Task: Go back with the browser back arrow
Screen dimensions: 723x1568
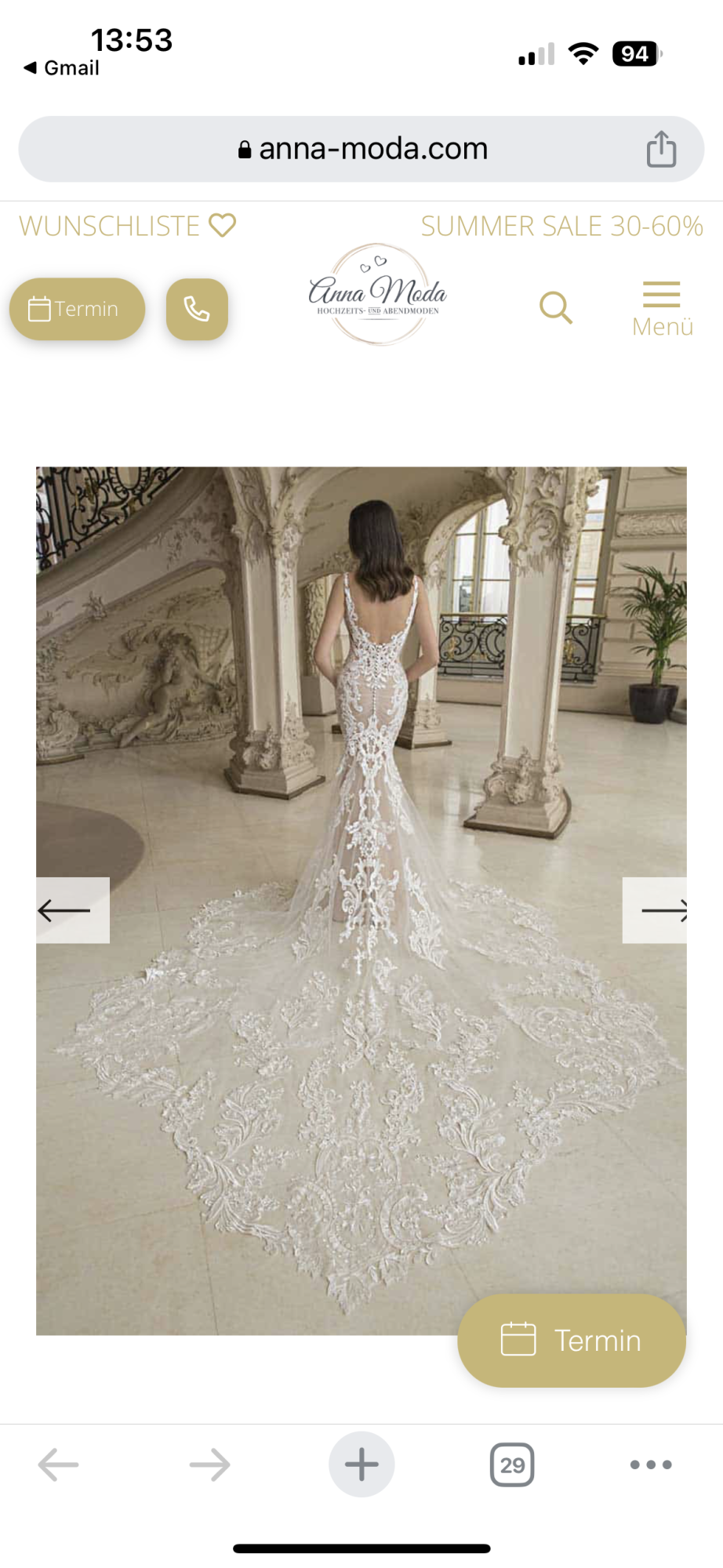Action: [58, 1465]
